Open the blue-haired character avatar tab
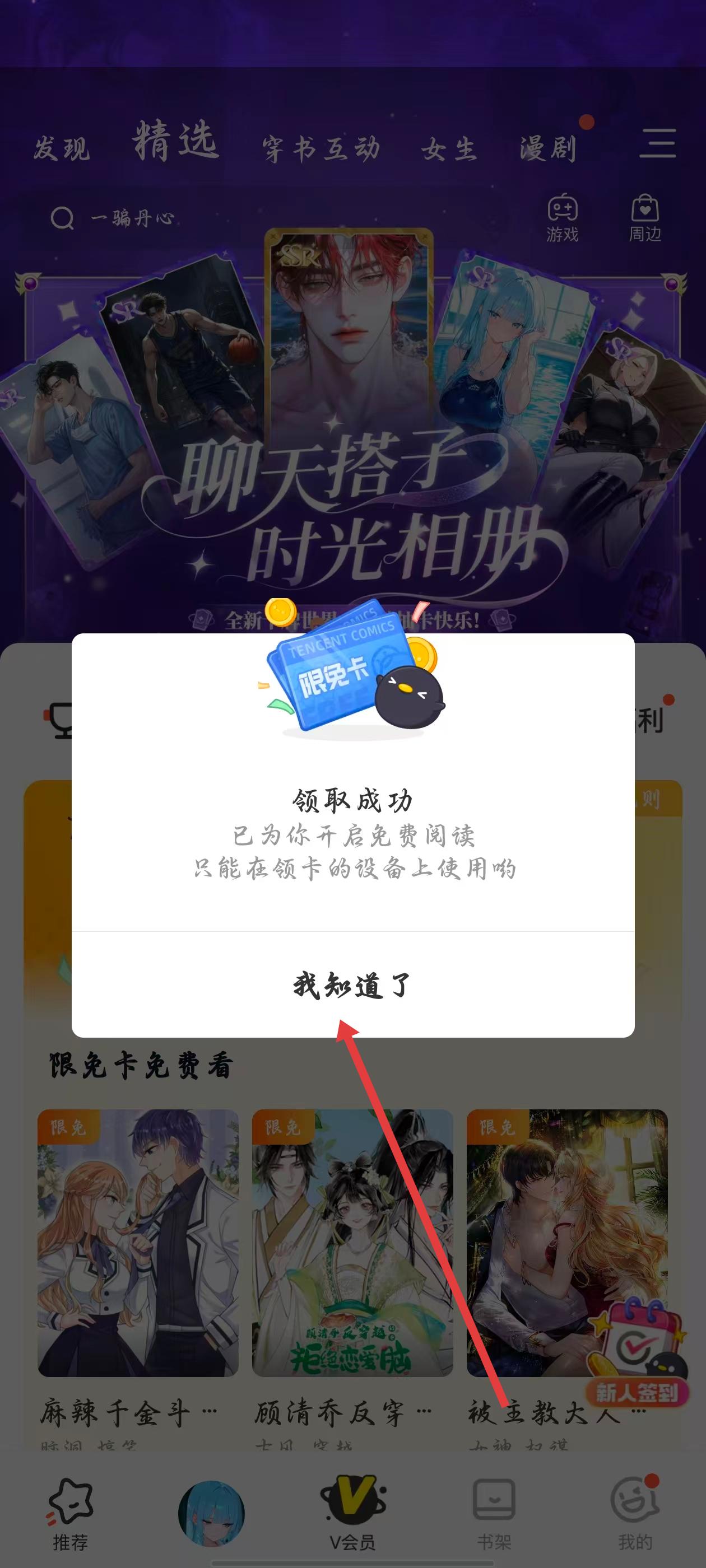The image size is (706, 1568). [x=211, y=1514]
